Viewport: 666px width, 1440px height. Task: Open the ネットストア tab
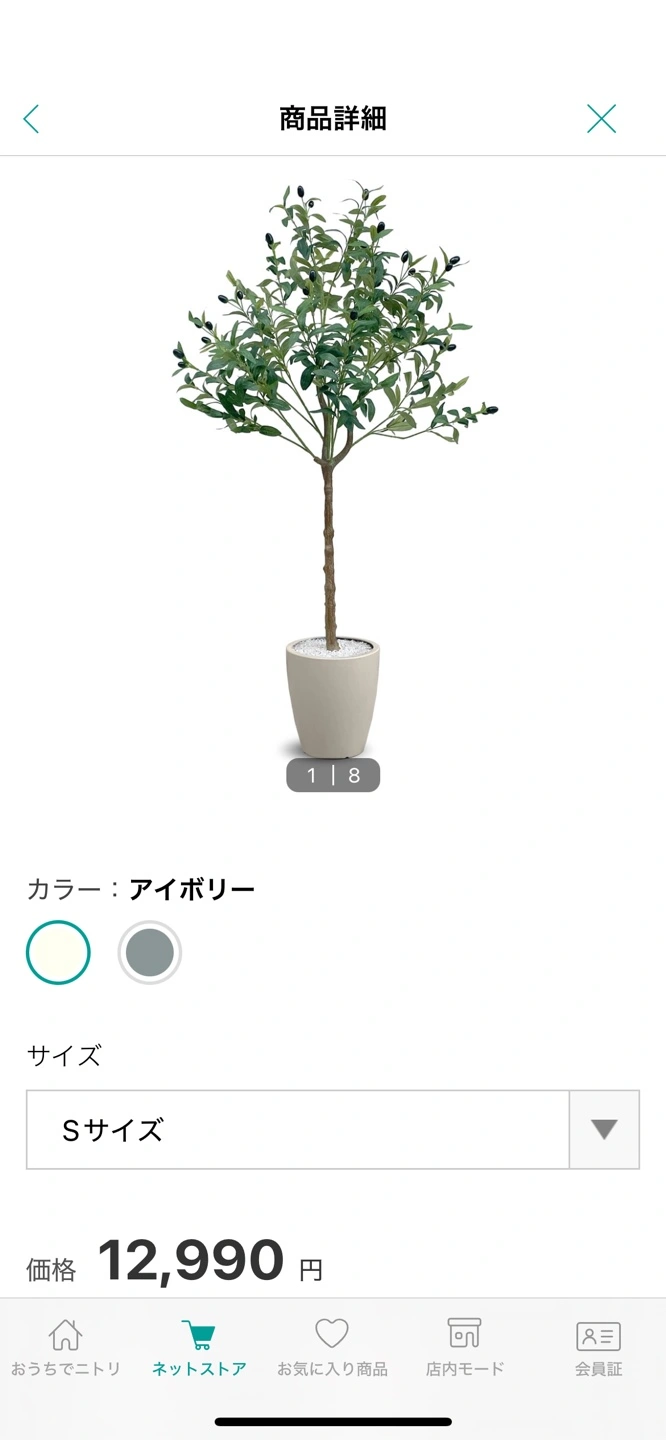[199, 1348]
